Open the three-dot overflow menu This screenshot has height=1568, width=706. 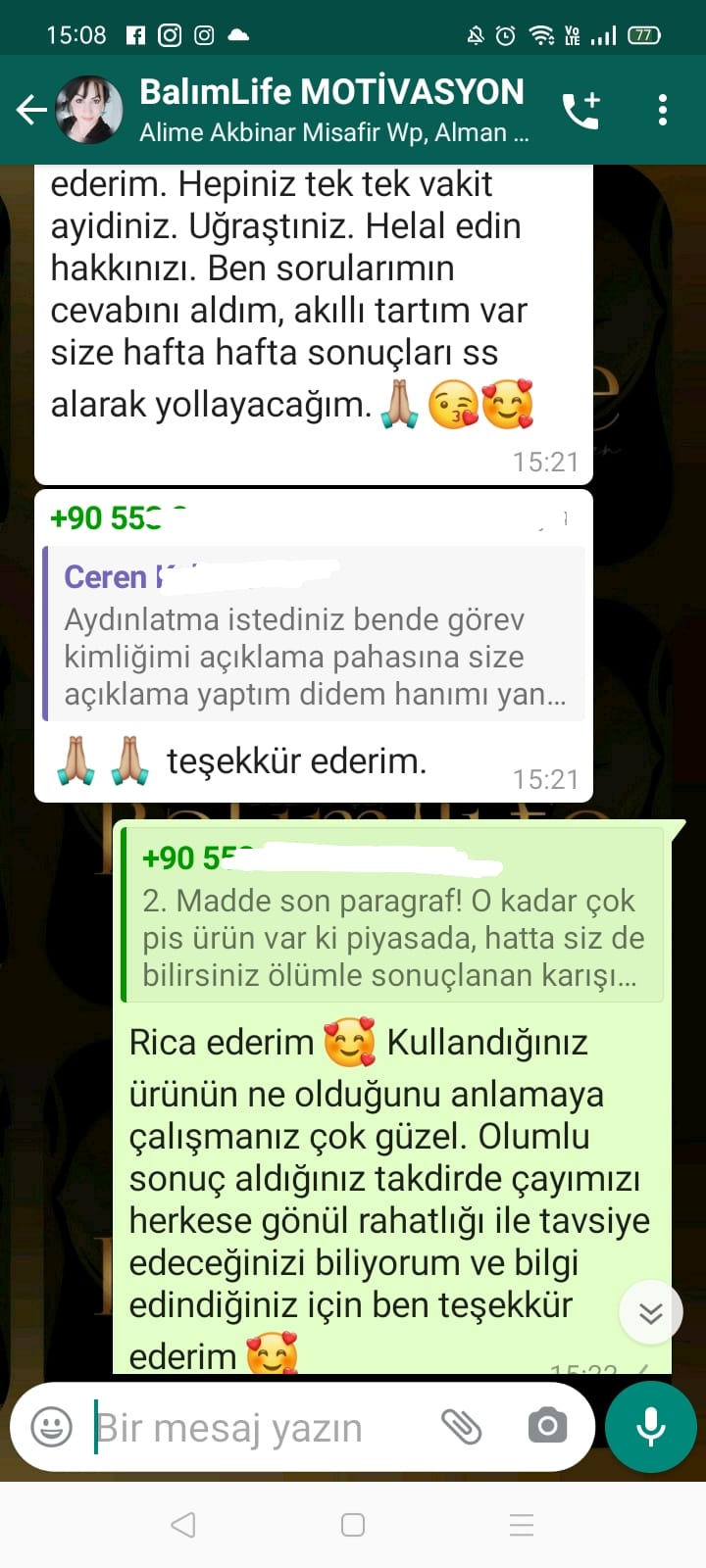663,110
